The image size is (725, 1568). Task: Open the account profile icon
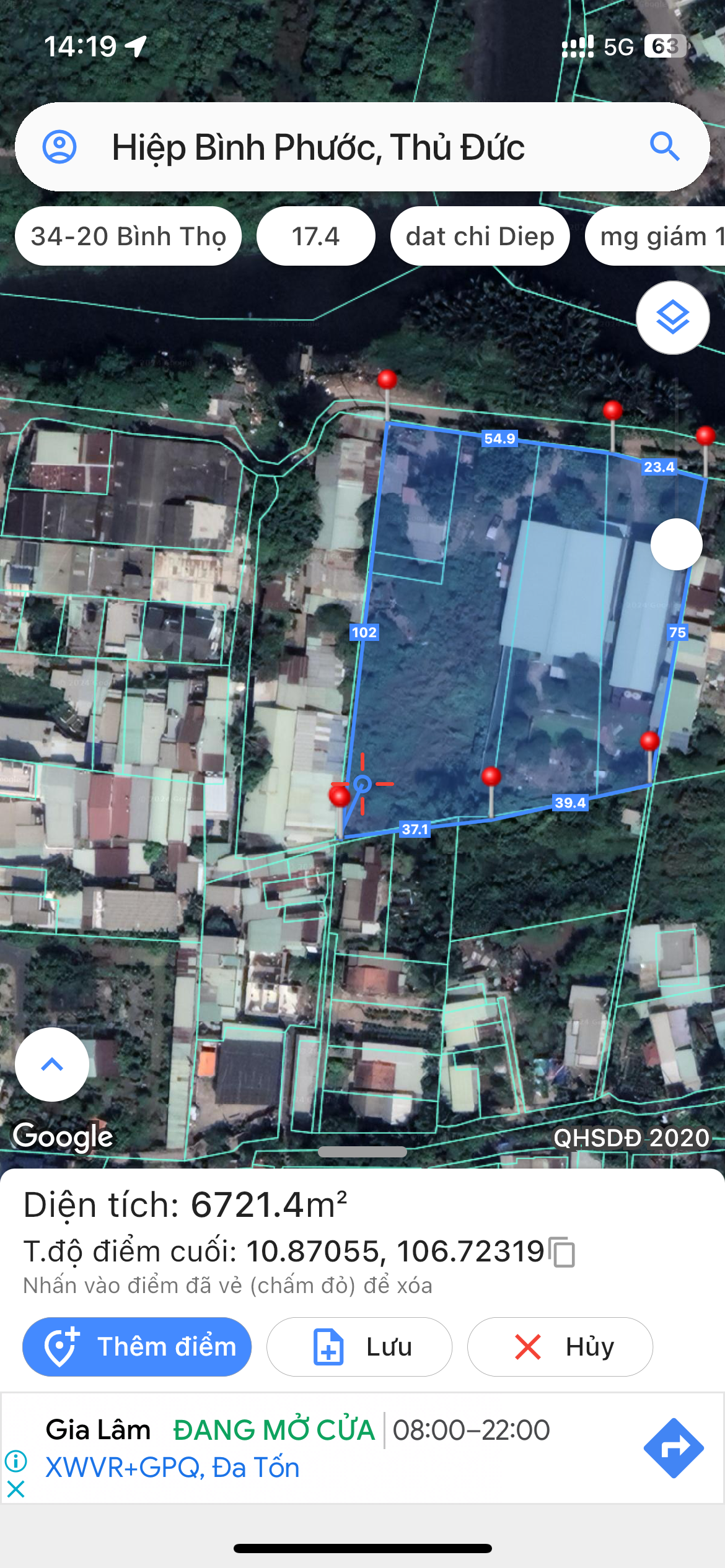59,147
